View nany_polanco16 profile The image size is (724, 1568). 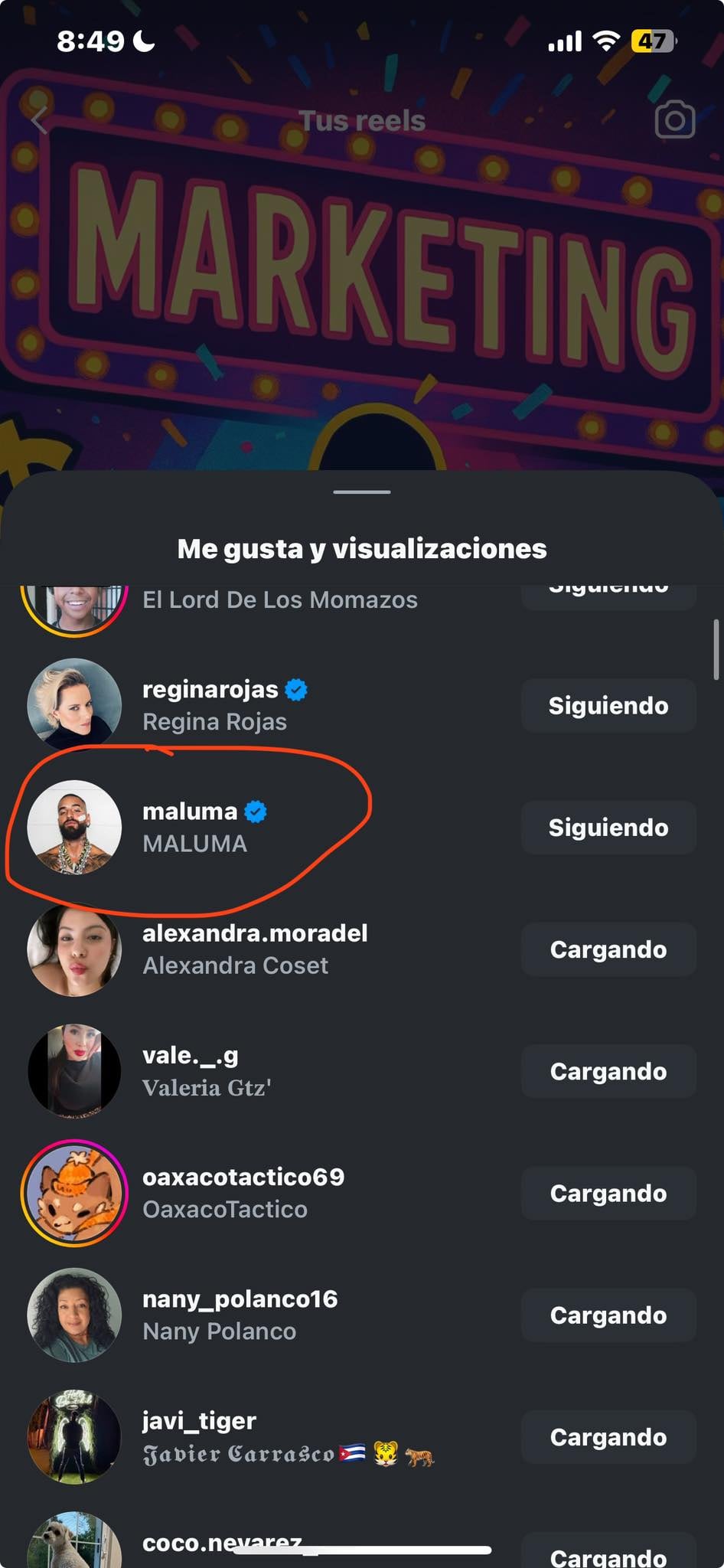[x=240, y=1314]
